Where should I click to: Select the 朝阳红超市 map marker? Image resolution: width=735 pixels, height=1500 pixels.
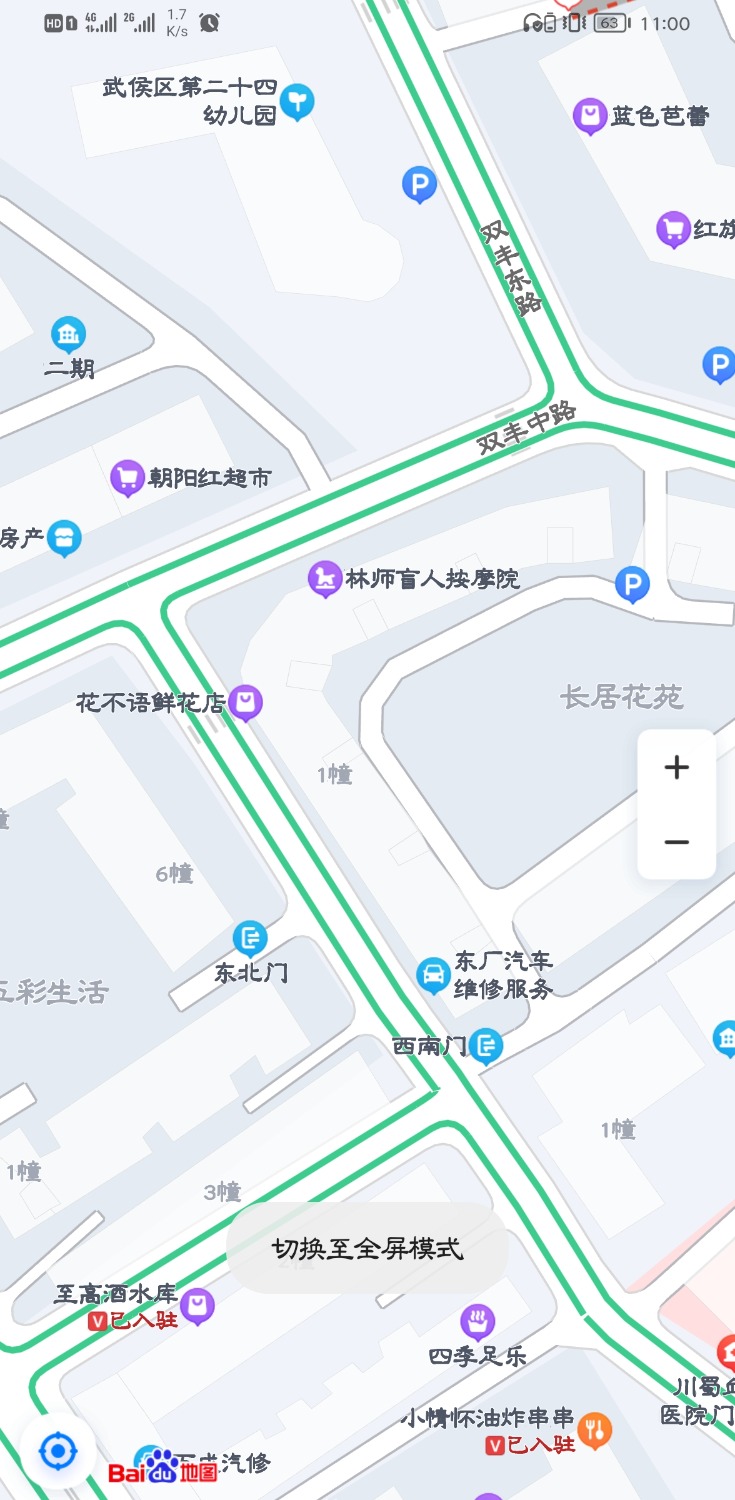click(x=127, y=478)
